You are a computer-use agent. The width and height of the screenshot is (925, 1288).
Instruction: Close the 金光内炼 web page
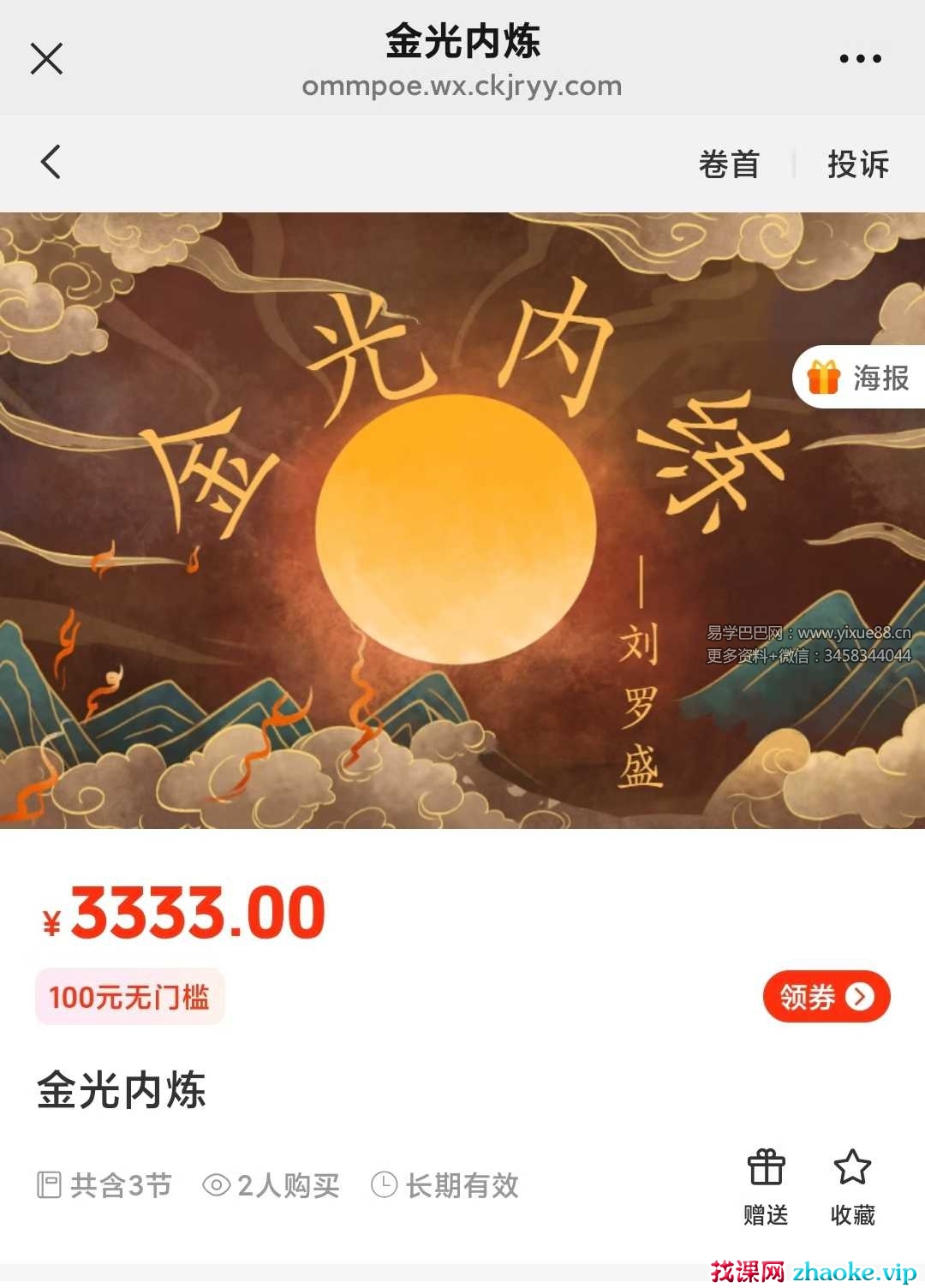coord(46,59)
